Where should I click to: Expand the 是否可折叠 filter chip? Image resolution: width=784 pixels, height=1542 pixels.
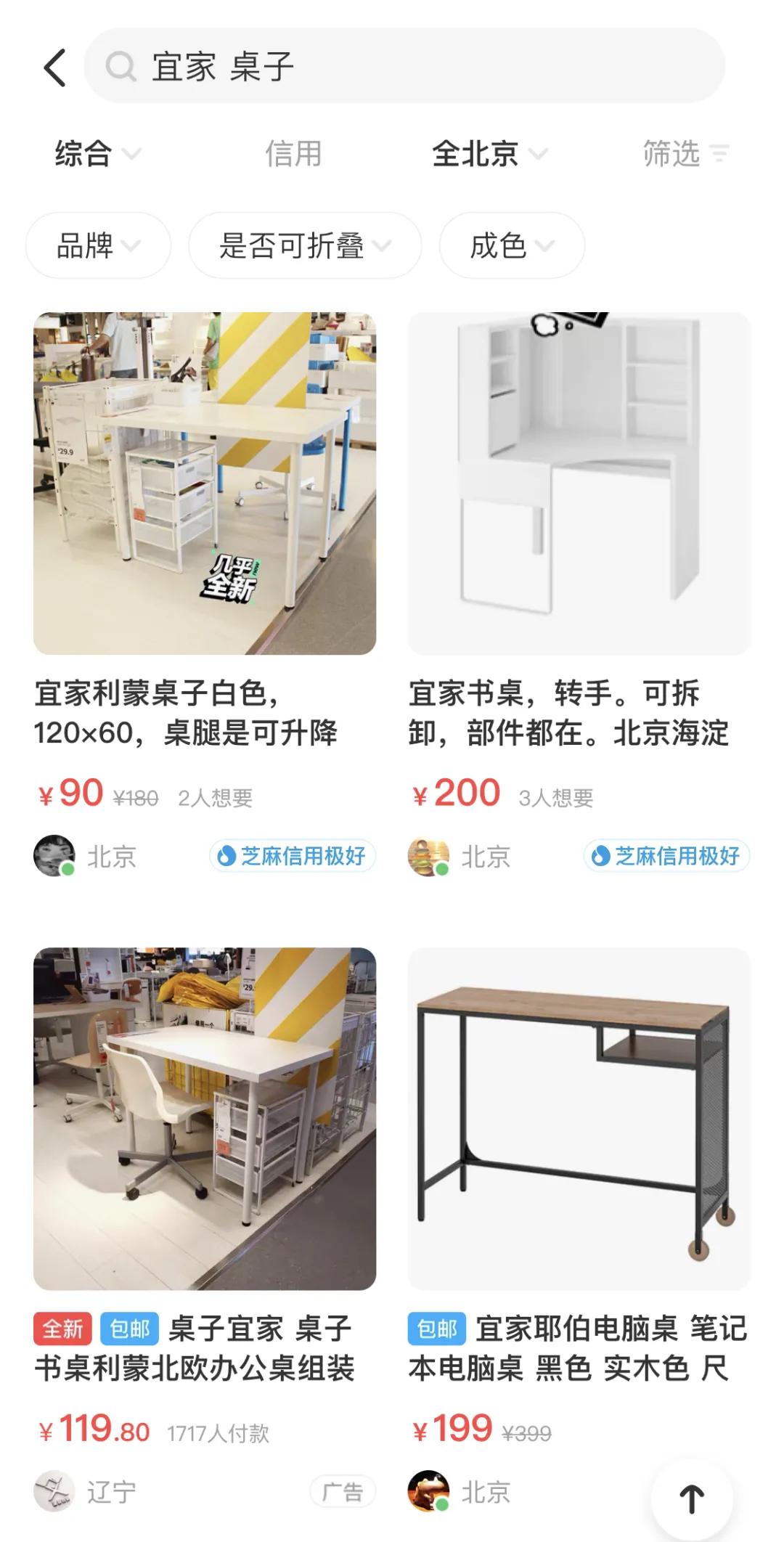304,245
